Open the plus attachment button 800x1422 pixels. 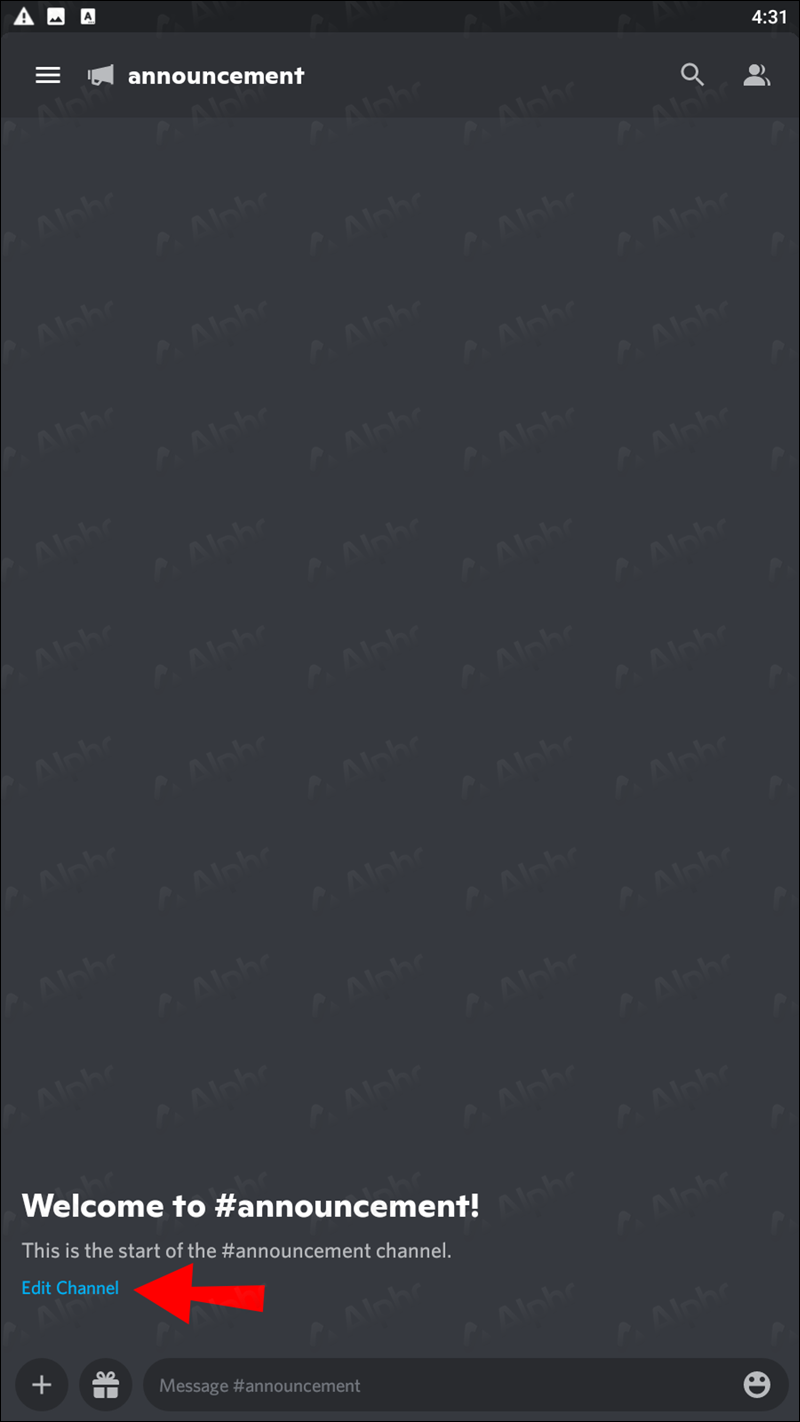point(41,1385)
